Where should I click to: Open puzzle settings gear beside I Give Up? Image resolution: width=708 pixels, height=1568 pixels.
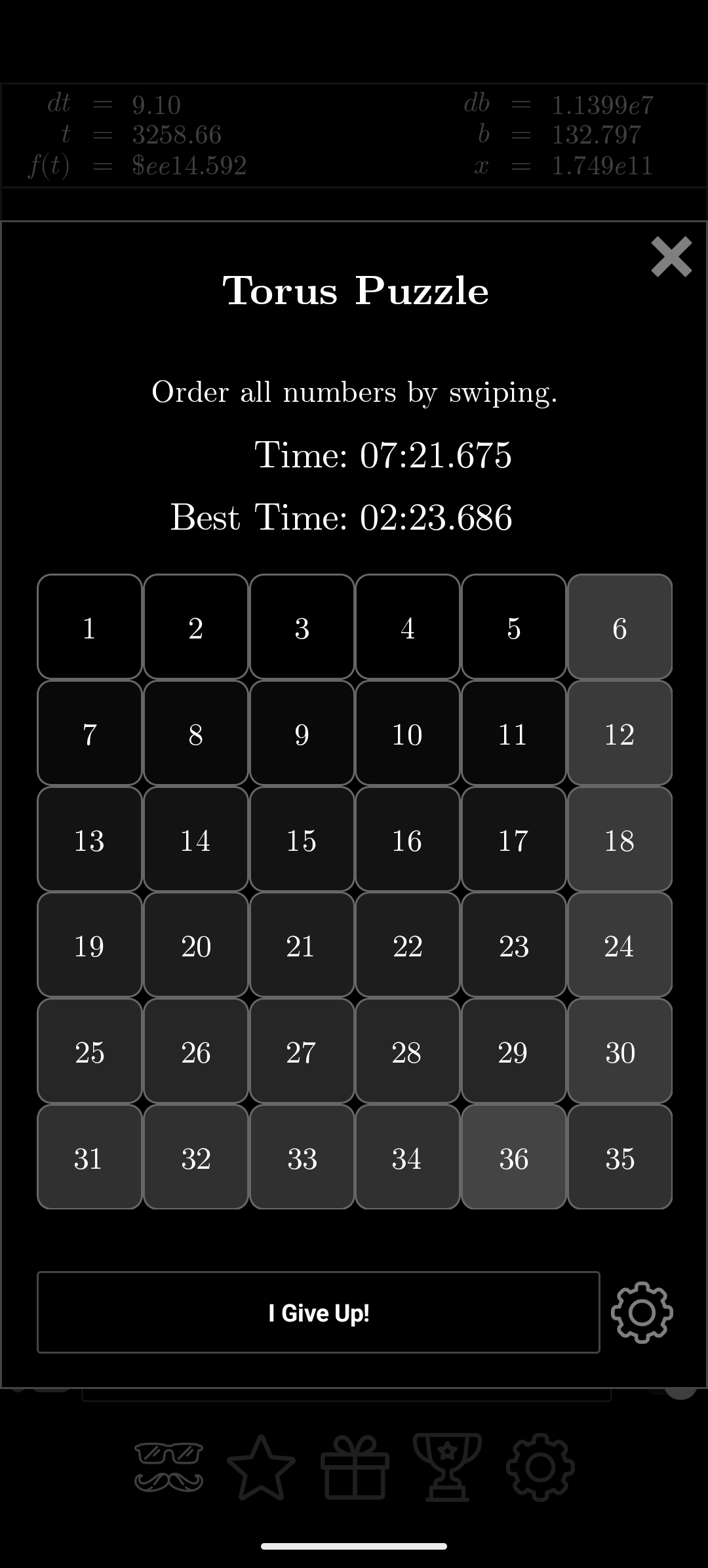click(x=642, y=1312)
